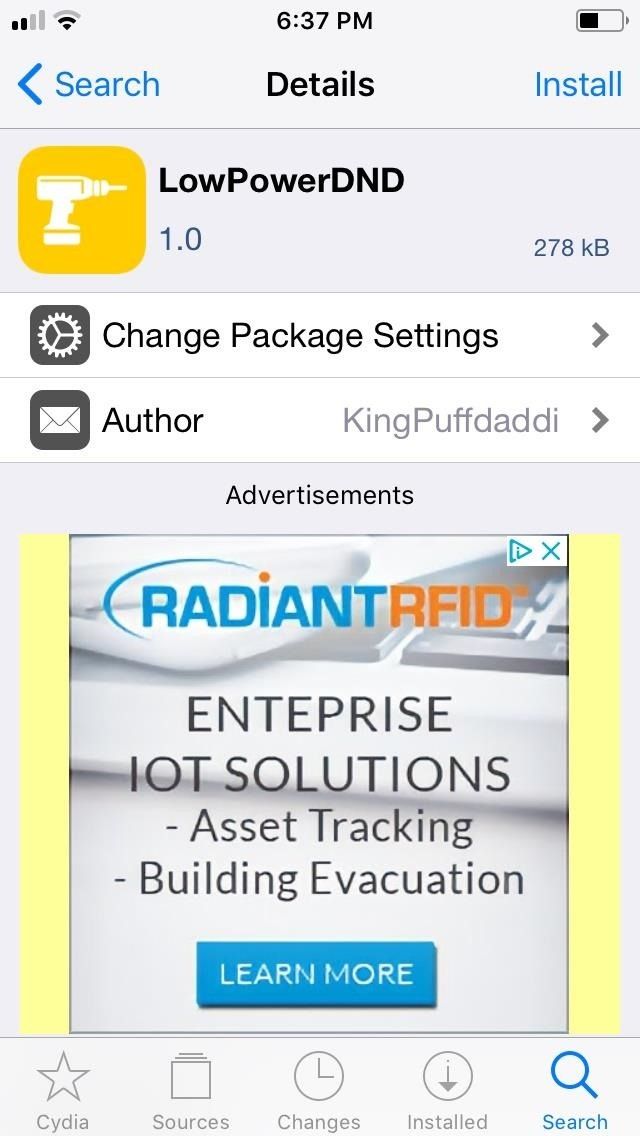The height and width of the screenshot is (1136, 640).
Task: Tap Learn More in the ad
Action: [x=316, y=973]
